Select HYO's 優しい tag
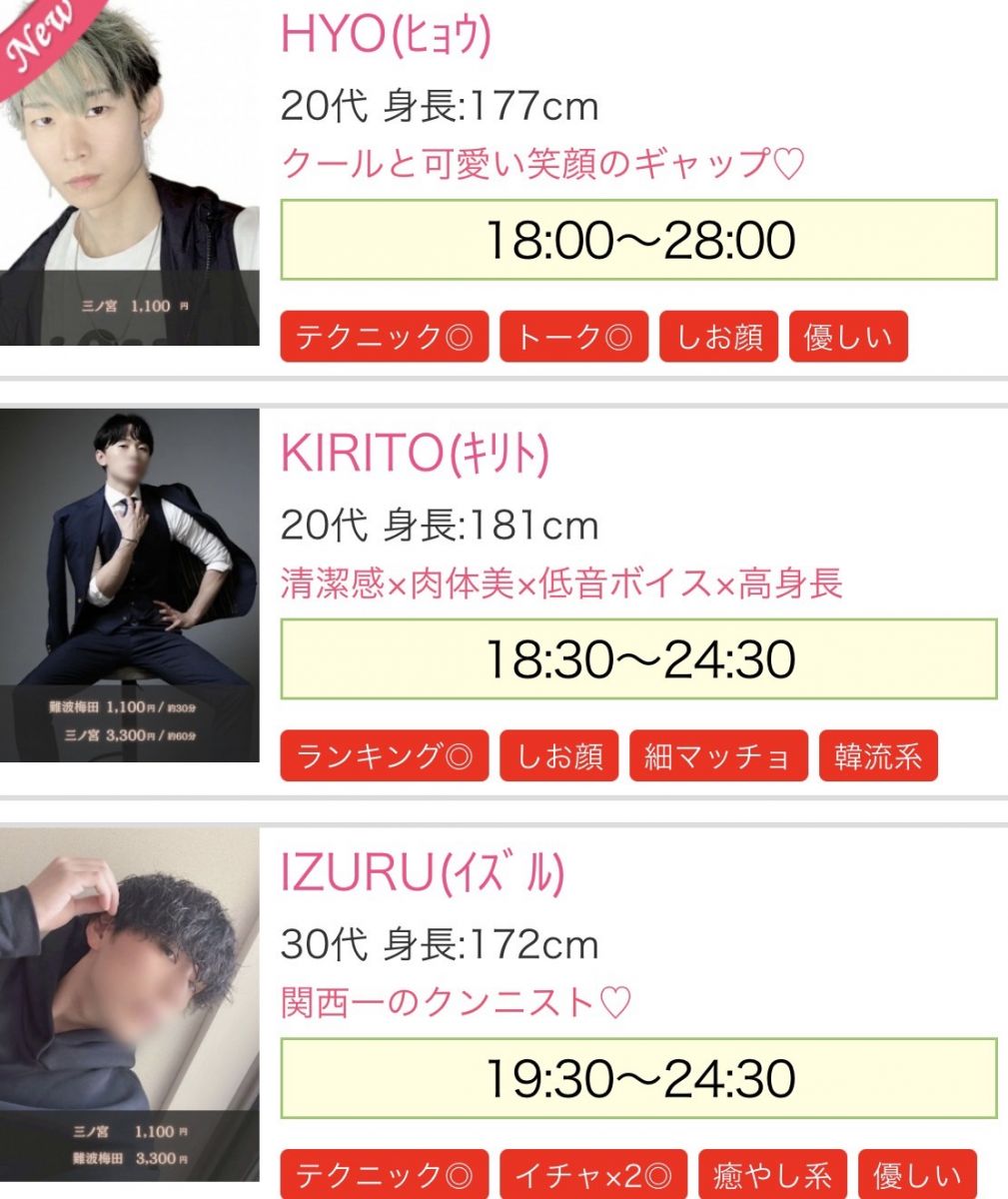This screenshot has height=1199, width=1008. [x=848, y=337]
